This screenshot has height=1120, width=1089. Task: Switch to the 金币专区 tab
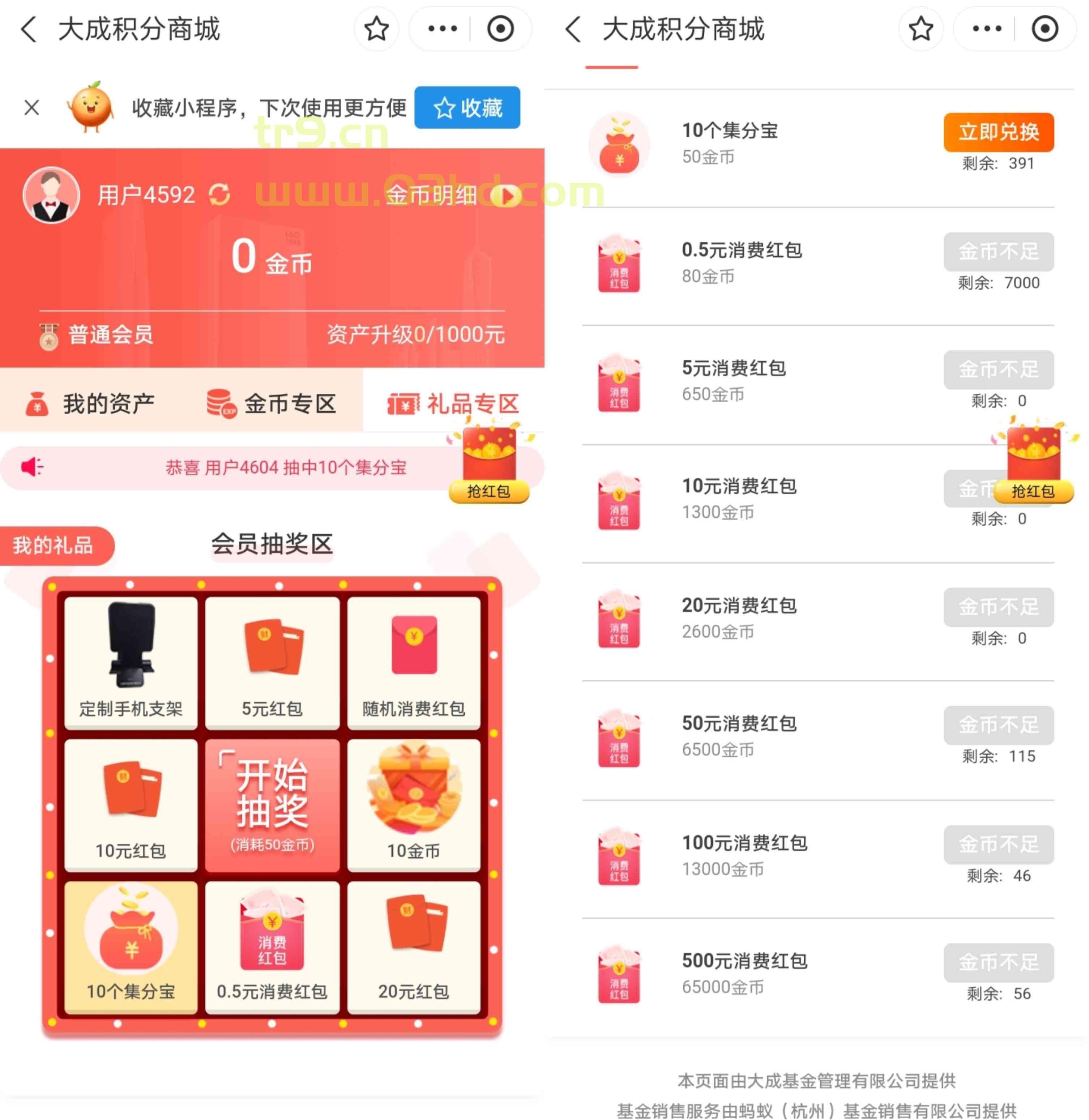(x=272, y=404)
